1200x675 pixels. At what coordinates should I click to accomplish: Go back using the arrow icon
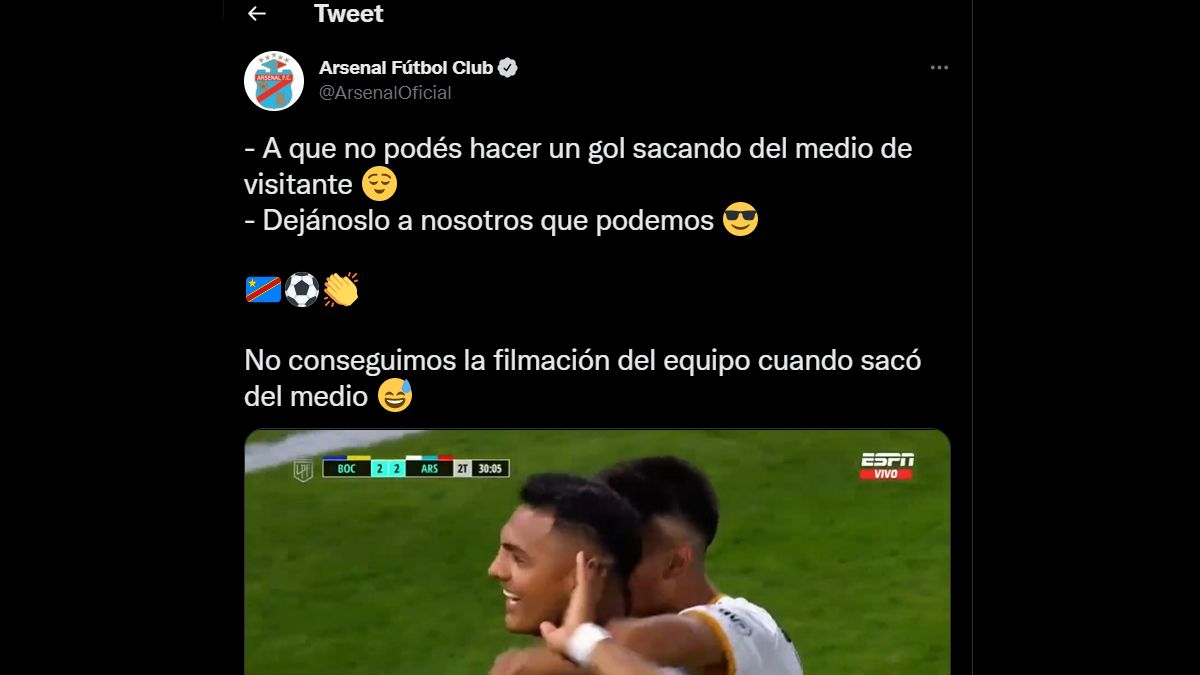coord(257,14)
